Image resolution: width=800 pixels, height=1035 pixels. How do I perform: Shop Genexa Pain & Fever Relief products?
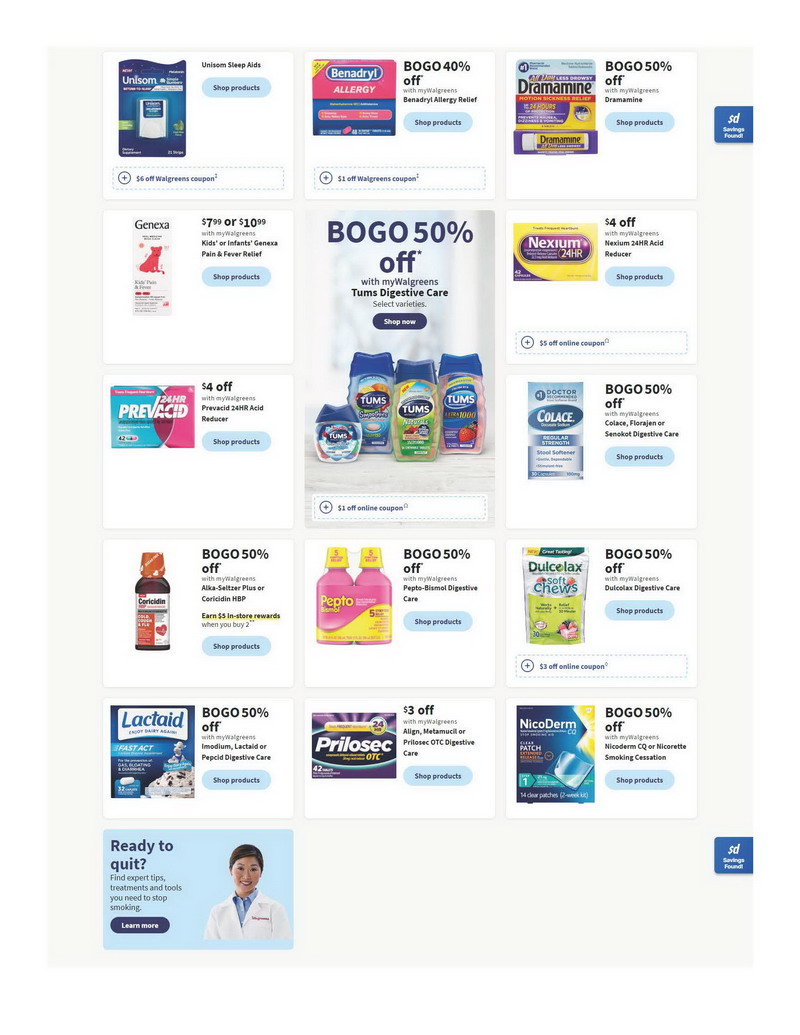[x=236, y=277]
